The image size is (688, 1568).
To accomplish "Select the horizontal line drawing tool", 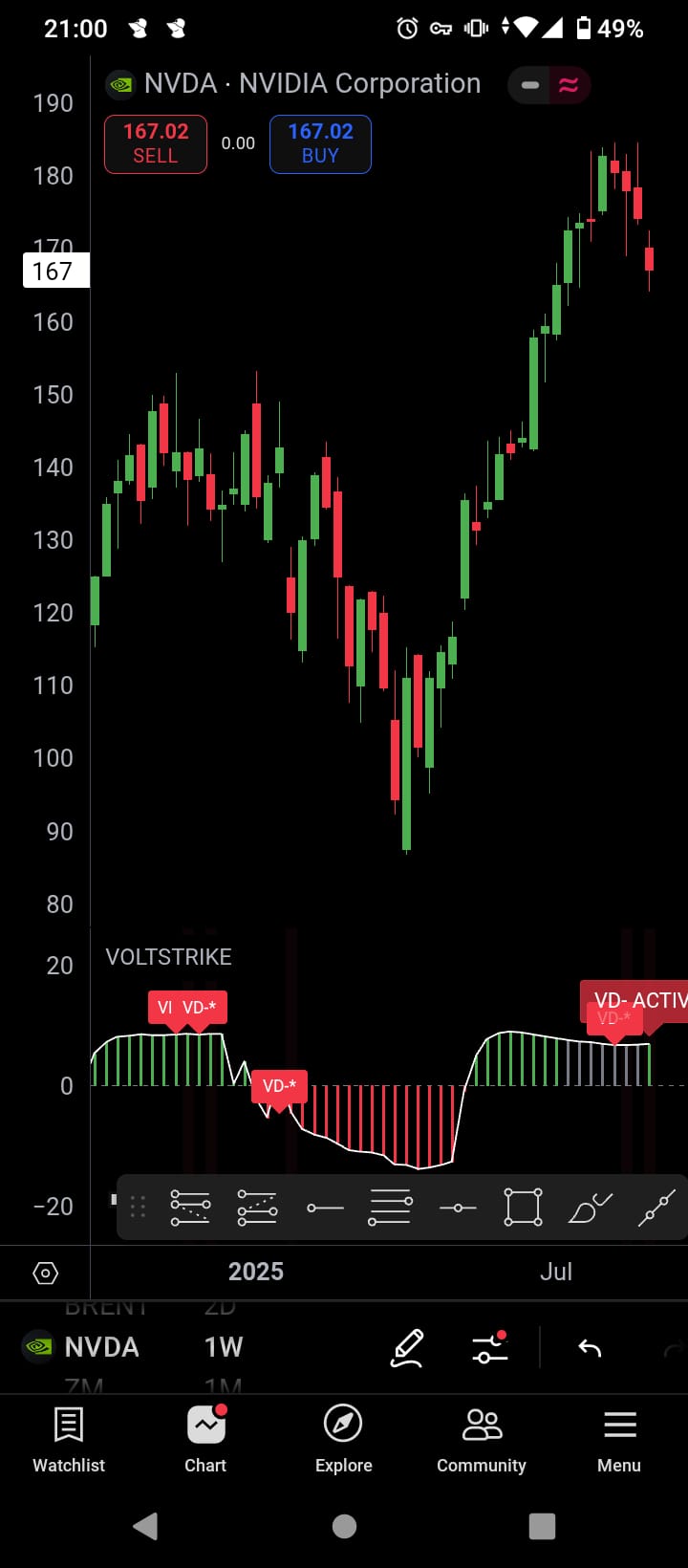I will (x=325, y=1208).
